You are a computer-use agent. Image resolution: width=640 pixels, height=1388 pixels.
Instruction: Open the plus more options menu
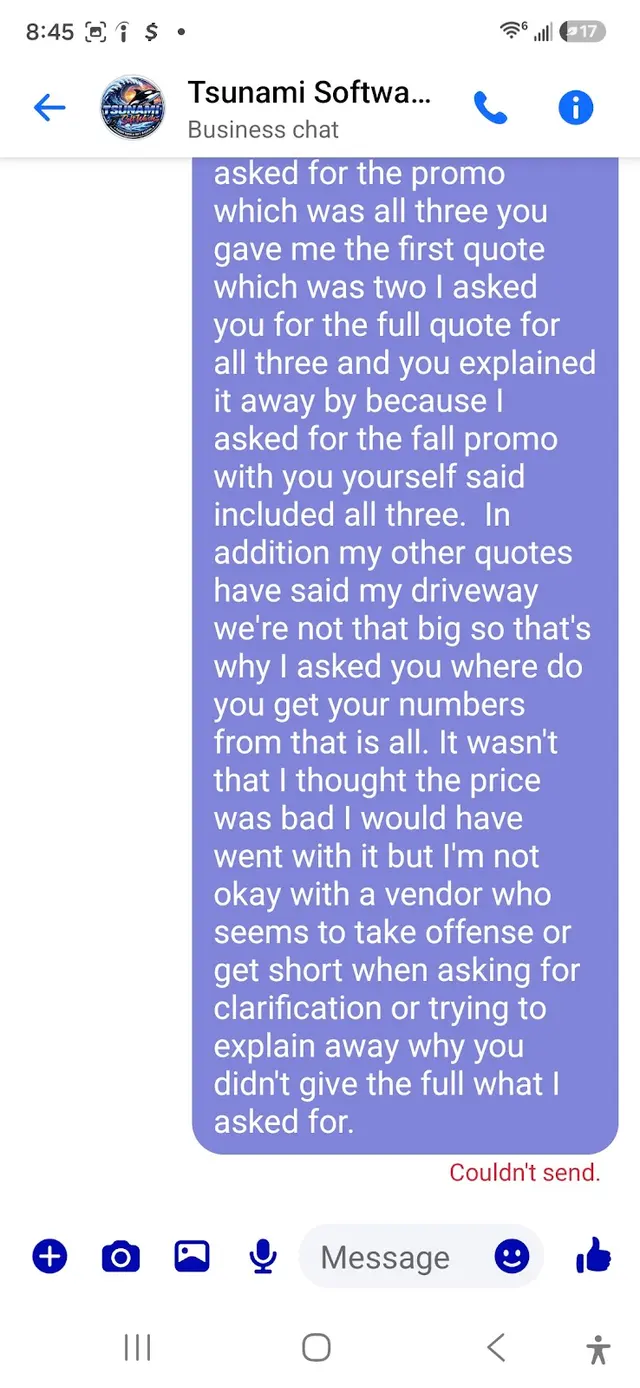pyautogui.click(x=50, y=1255)
